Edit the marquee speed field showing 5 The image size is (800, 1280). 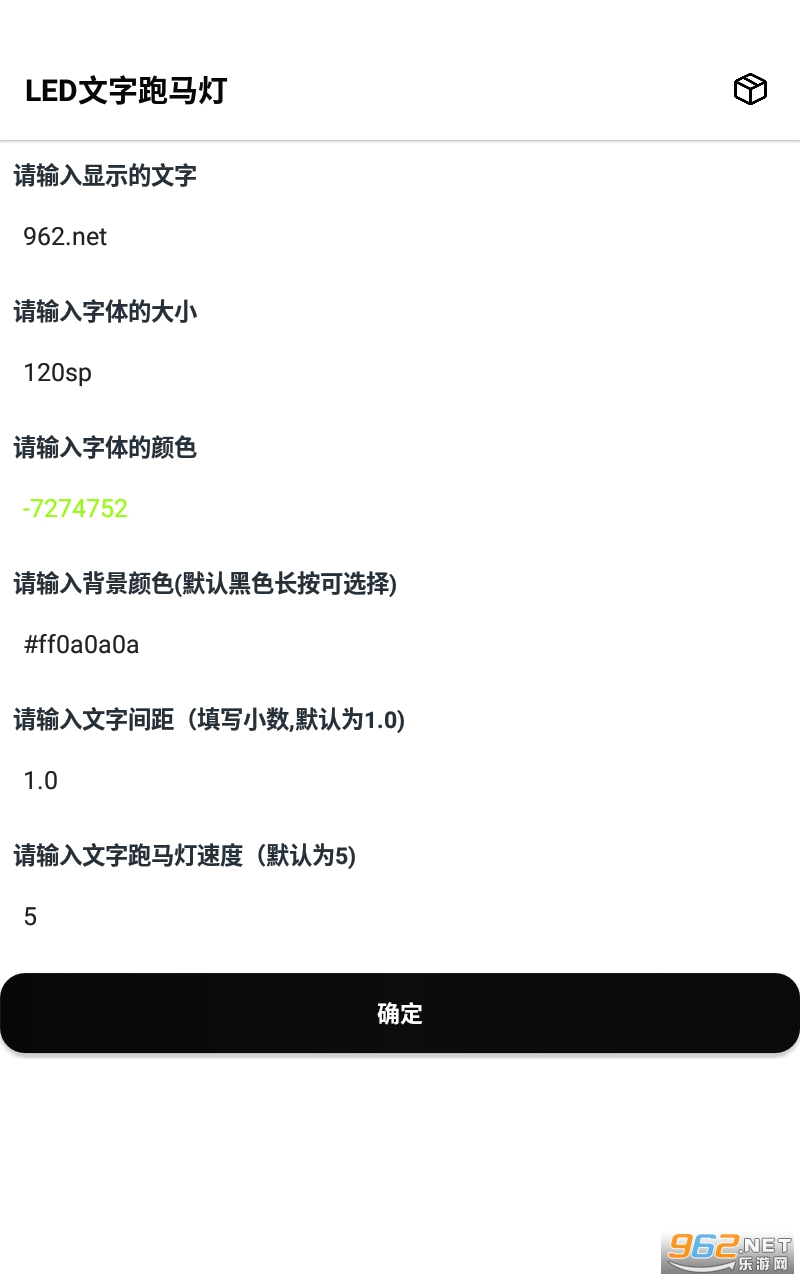tap(400, 917)
